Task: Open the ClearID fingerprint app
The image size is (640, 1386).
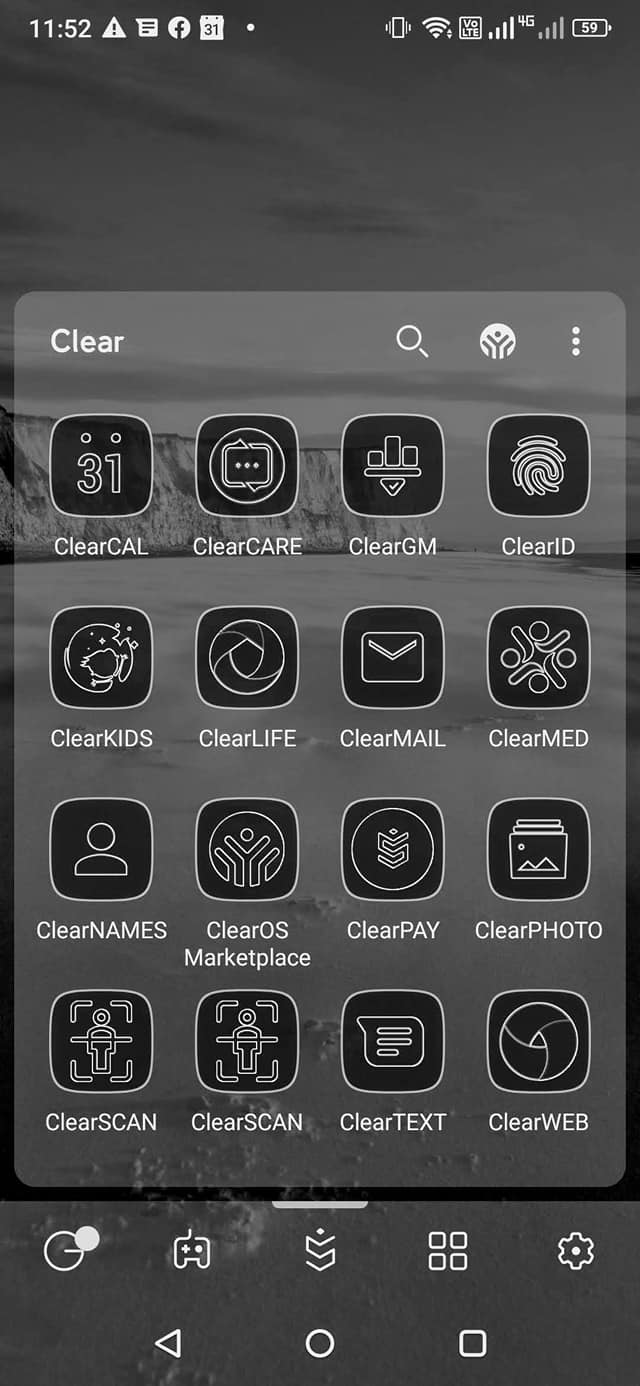Action: (x=538, y=466)
